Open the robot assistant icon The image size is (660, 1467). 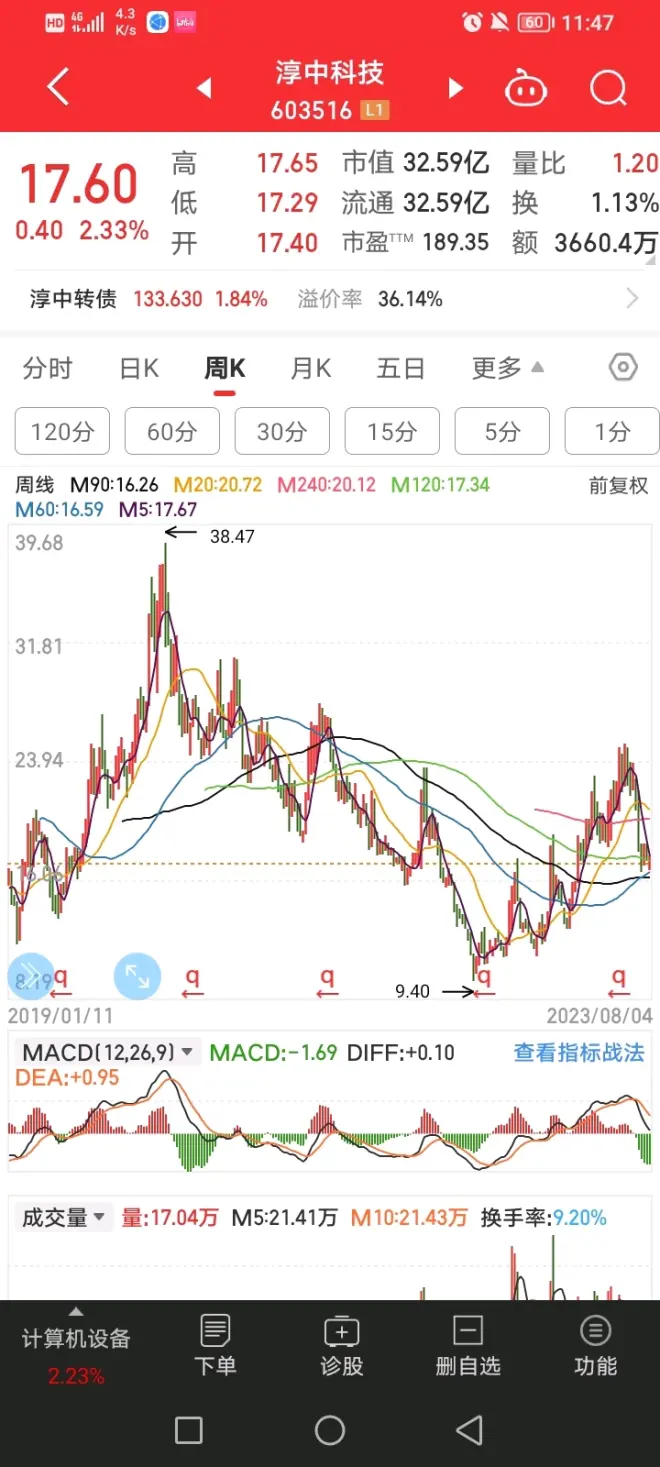click(526, 89)
